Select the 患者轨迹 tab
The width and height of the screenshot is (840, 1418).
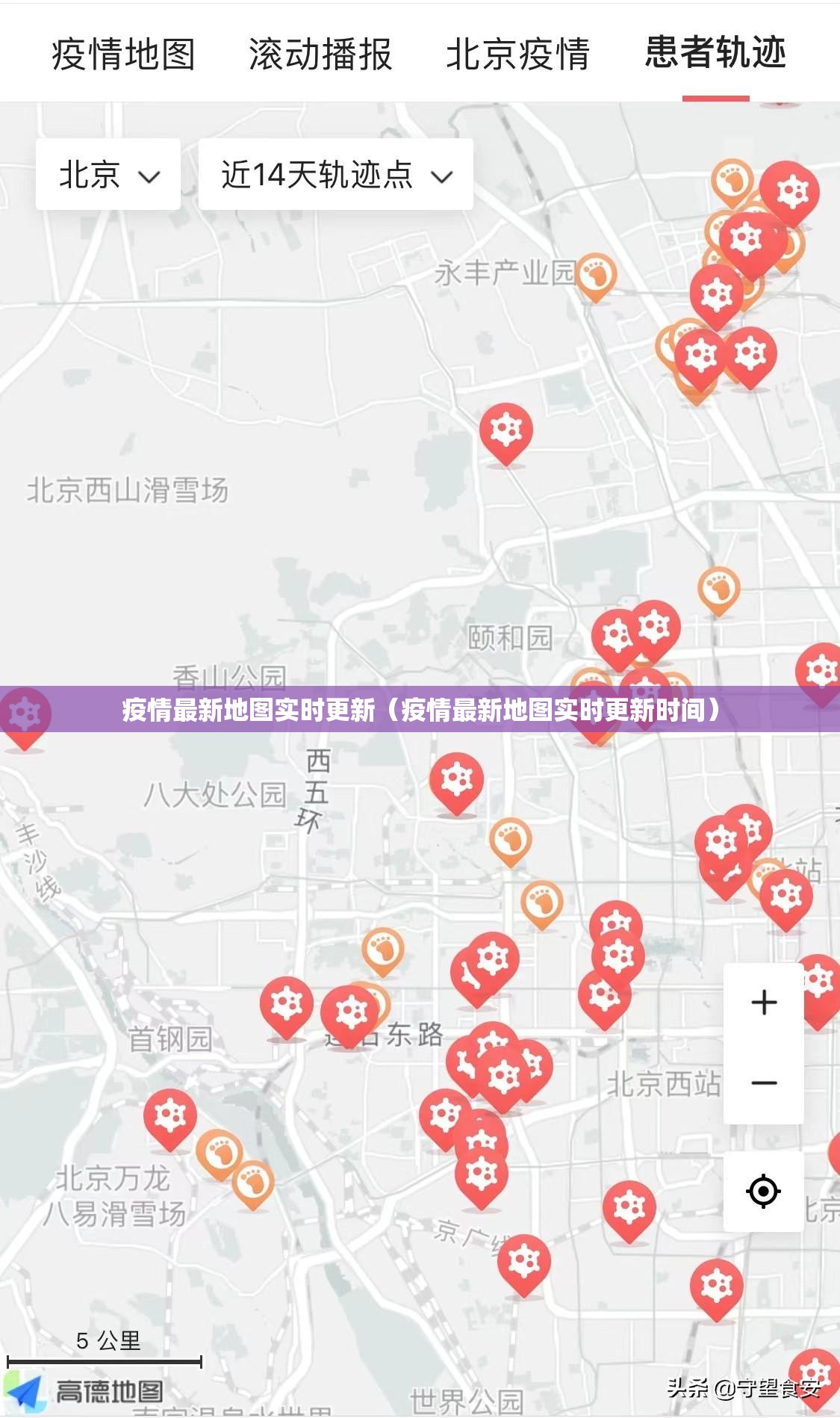click(715, 52)
